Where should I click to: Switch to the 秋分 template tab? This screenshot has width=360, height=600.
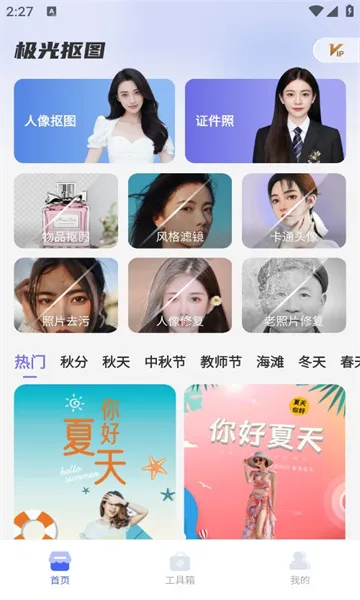(74, 362)
